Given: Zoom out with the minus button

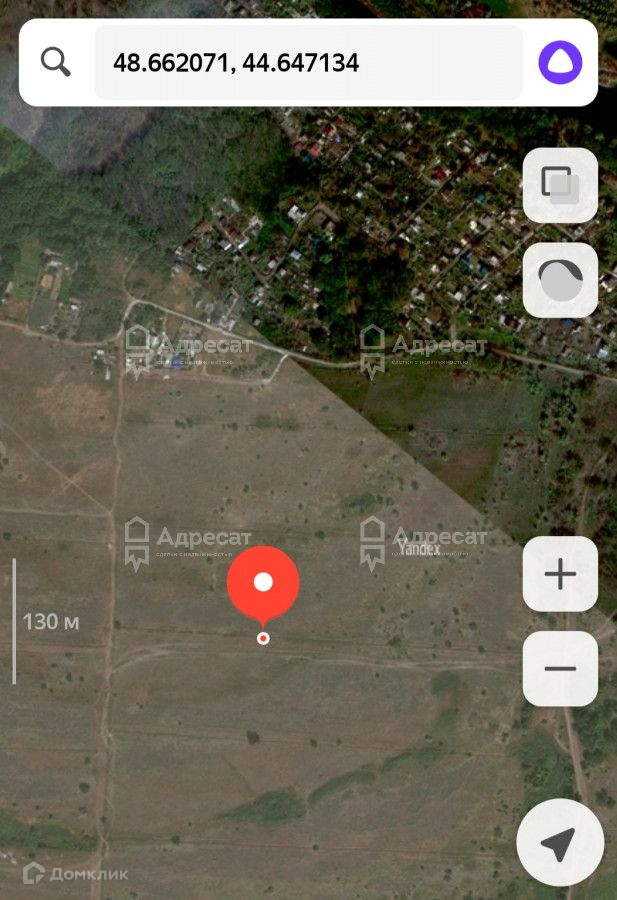Looking at the screenshot, I should [x=560, y=669].
